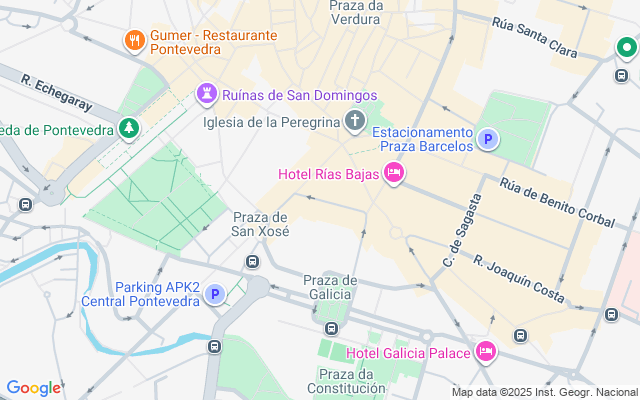This screenshot has height=400, width=640.
Task: Select the Ruínas de San Domingos pin
Action: coord(208,93)
